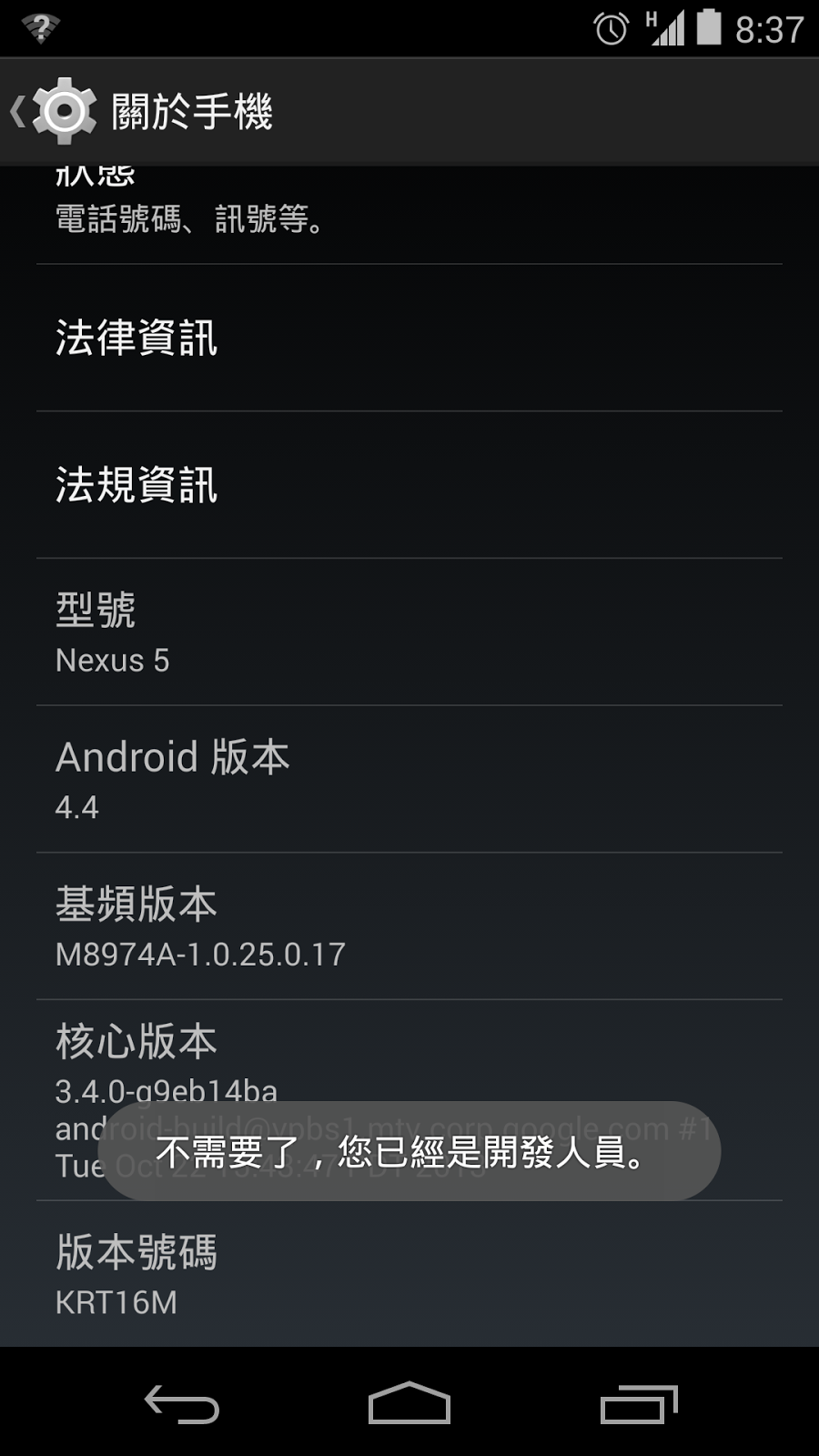Viewport: 819px width, 1456px height.
Task: Open 法規資訊
Action: (409, 485)
